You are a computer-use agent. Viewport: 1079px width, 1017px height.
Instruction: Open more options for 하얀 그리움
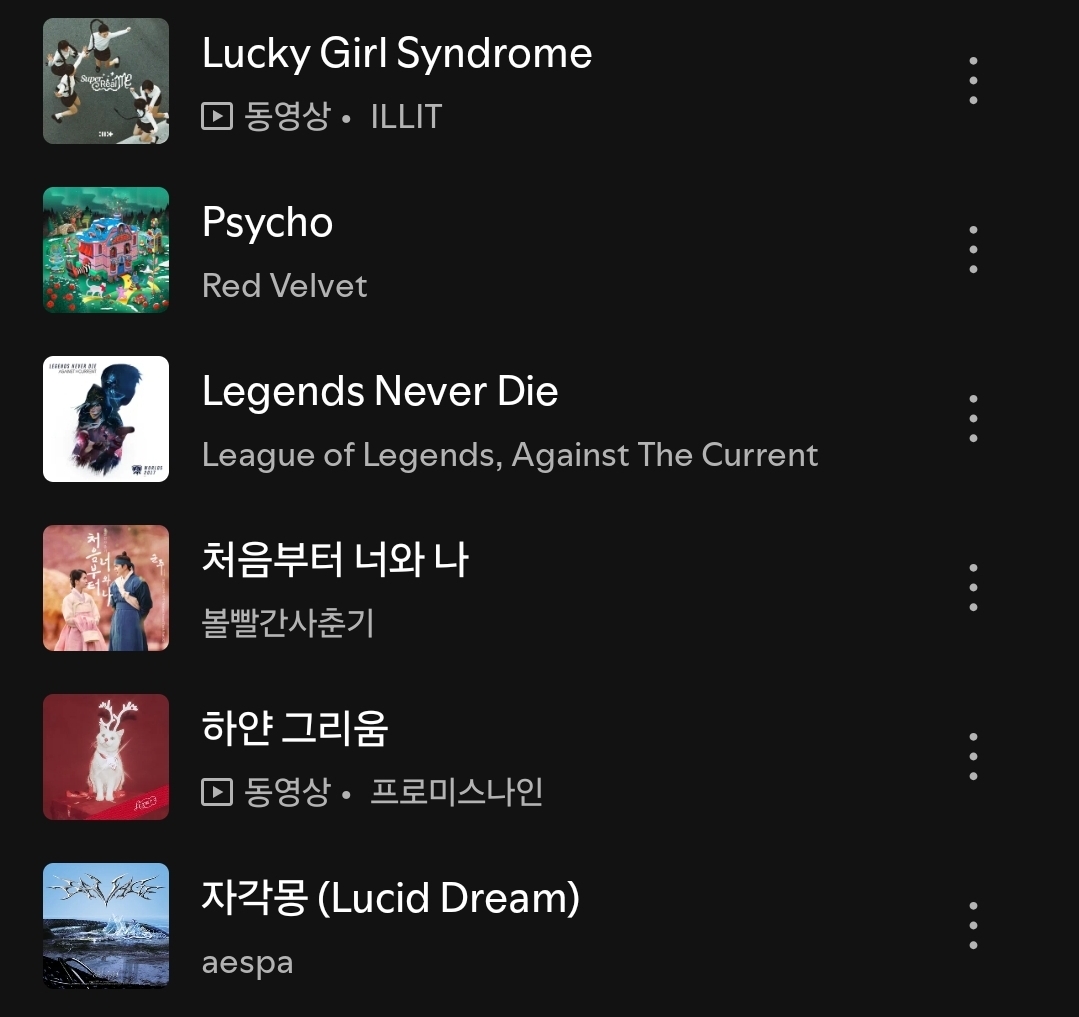(x=973, y=757)
